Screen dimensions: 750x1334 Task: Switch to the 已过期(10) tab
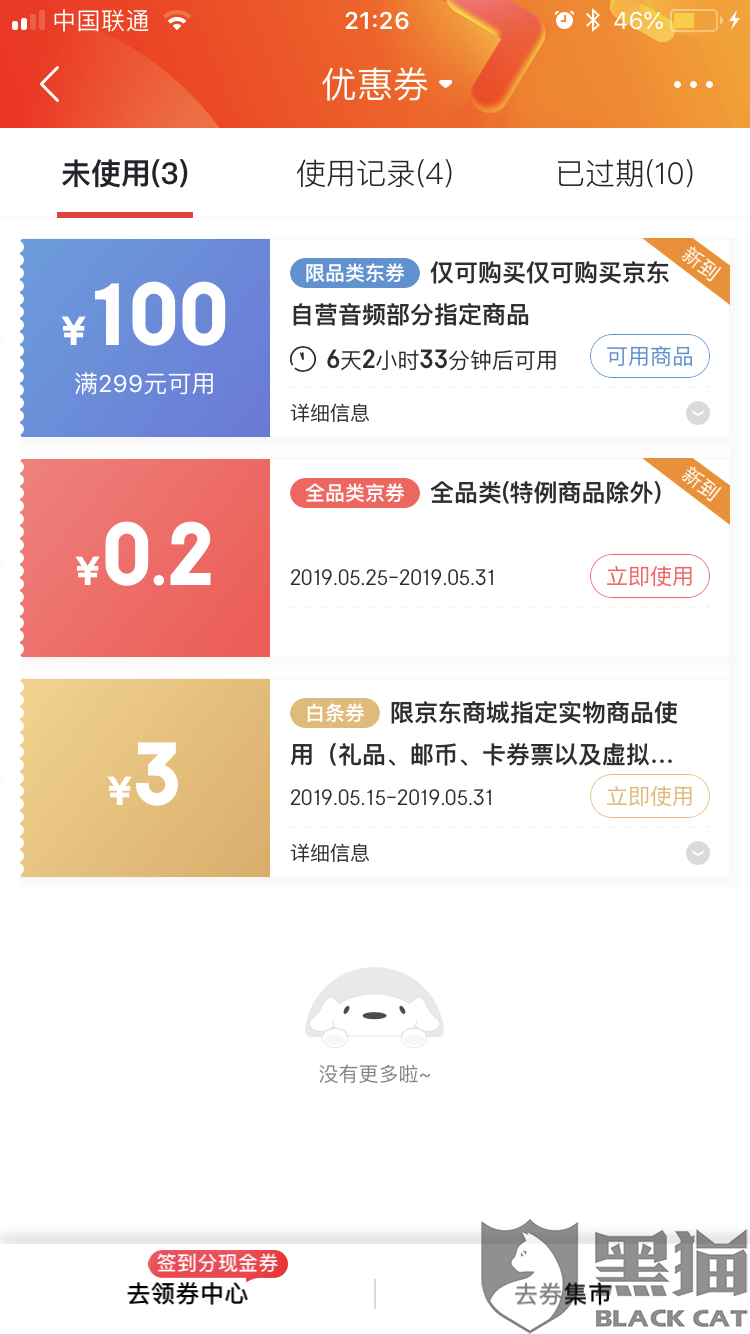click(x=625, y=174)
